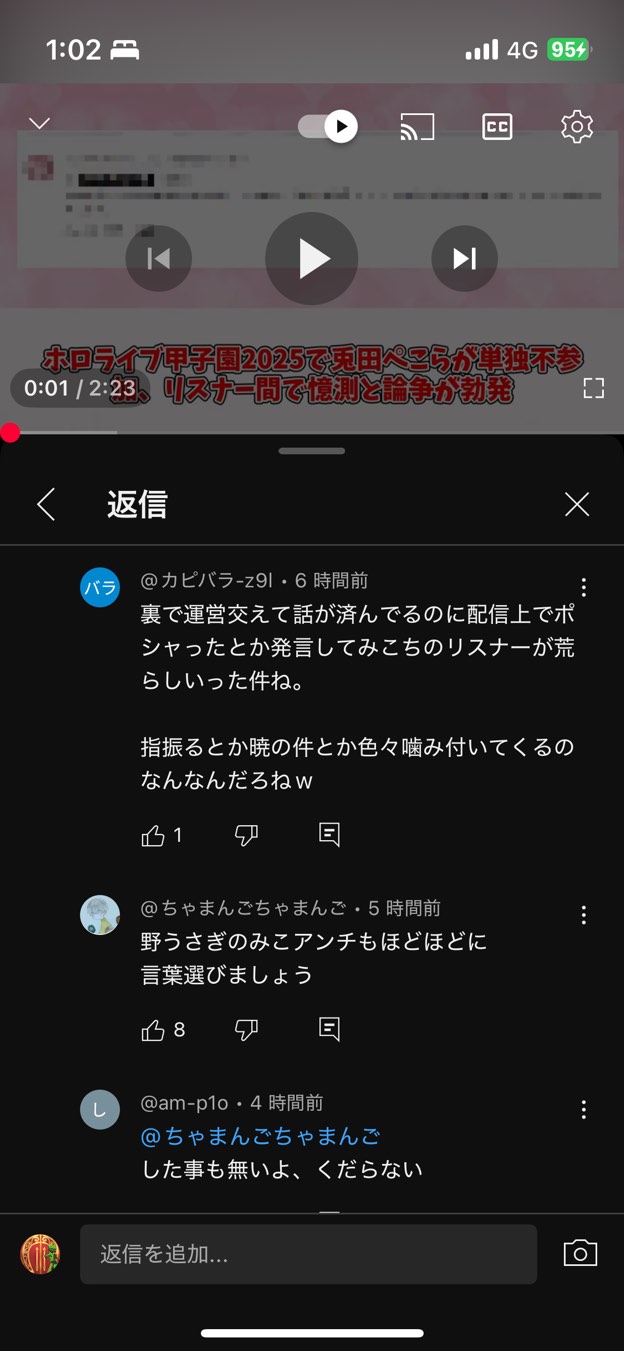Open options menu for @カピバラ-z9l comment

(584, 588)
